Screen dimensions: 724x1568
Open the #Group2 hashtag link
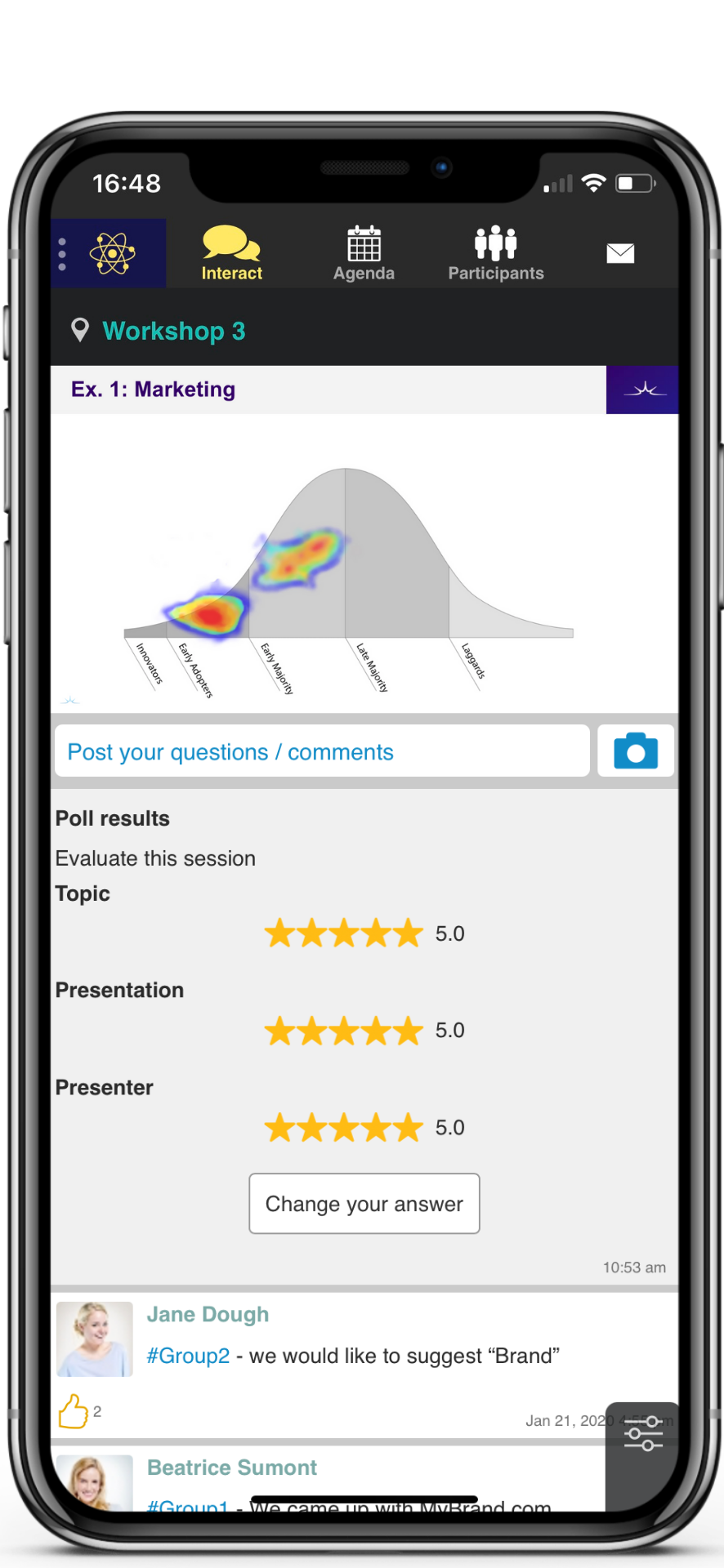pyautogui.click(x=188, y=1356)
